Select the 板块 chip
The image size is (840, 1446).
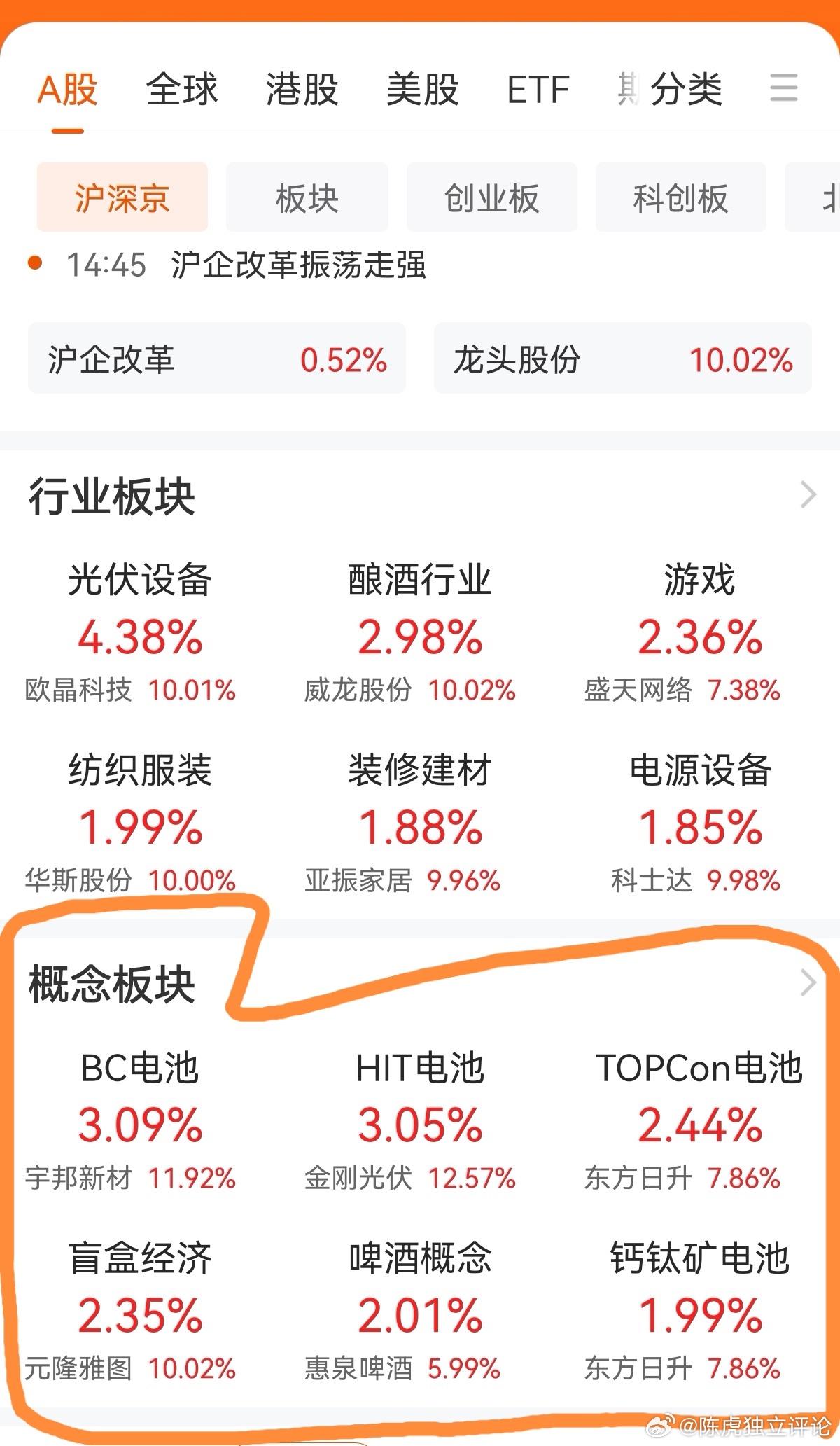307,197
